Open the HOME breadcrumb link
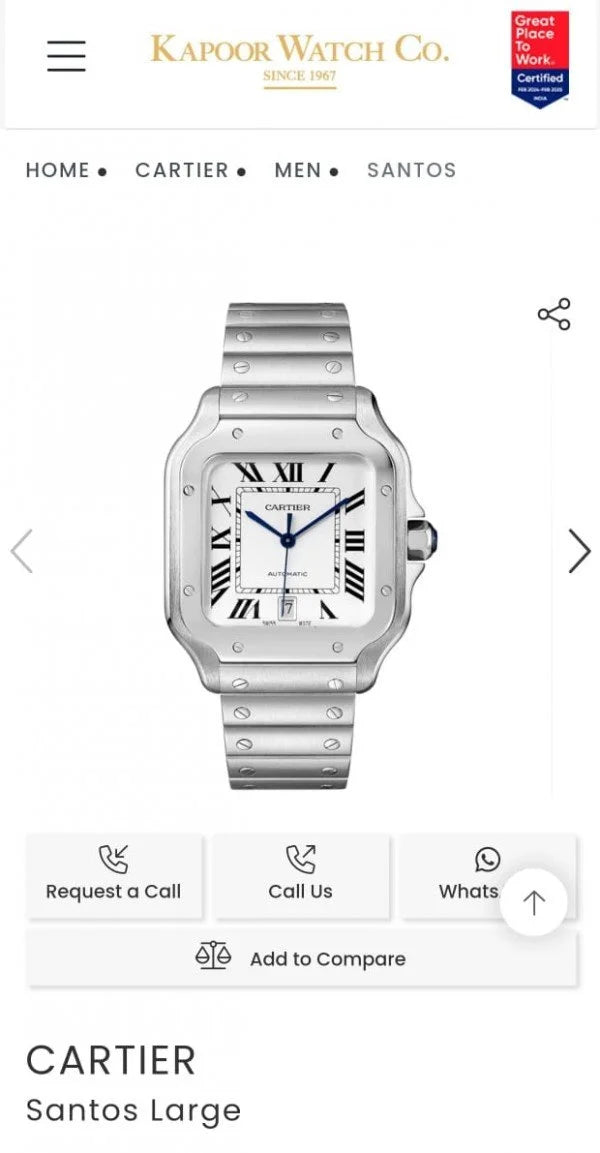This screenshot has height=1153, width=600. click(58, 170)
